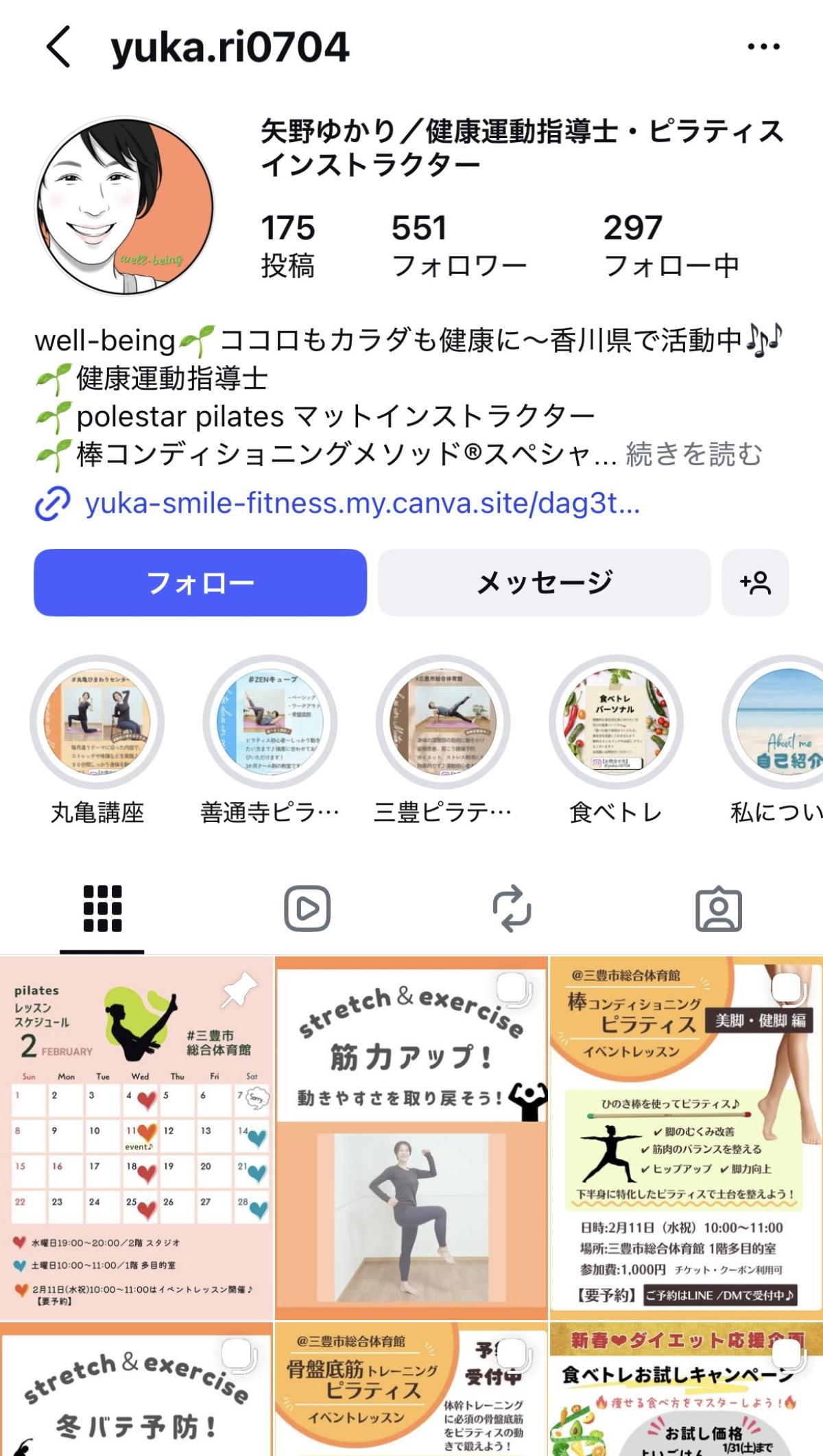Image resolution: width=823 pixels, height=1456 pixels.
Task: Go back using the top-left arrow
Action: (x=59, y=47)
